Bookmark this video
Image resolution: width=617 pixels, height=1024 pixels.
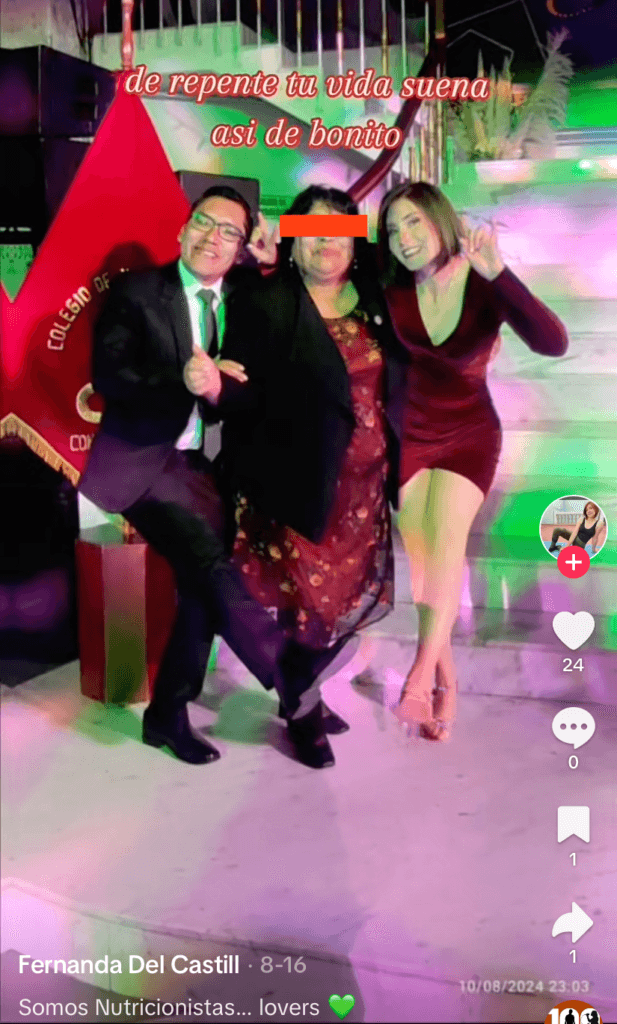pyautogui.click(x=573, y=824)
